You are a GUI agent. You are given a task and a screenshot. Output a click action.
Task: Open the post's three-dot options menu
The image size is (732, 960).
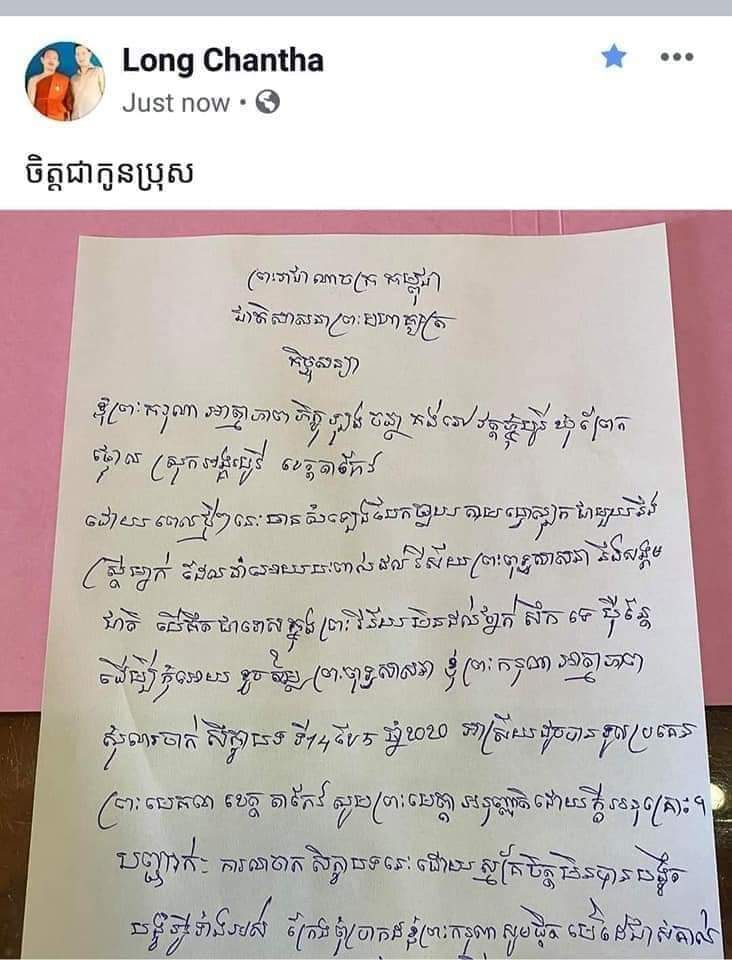pos(677,57)
